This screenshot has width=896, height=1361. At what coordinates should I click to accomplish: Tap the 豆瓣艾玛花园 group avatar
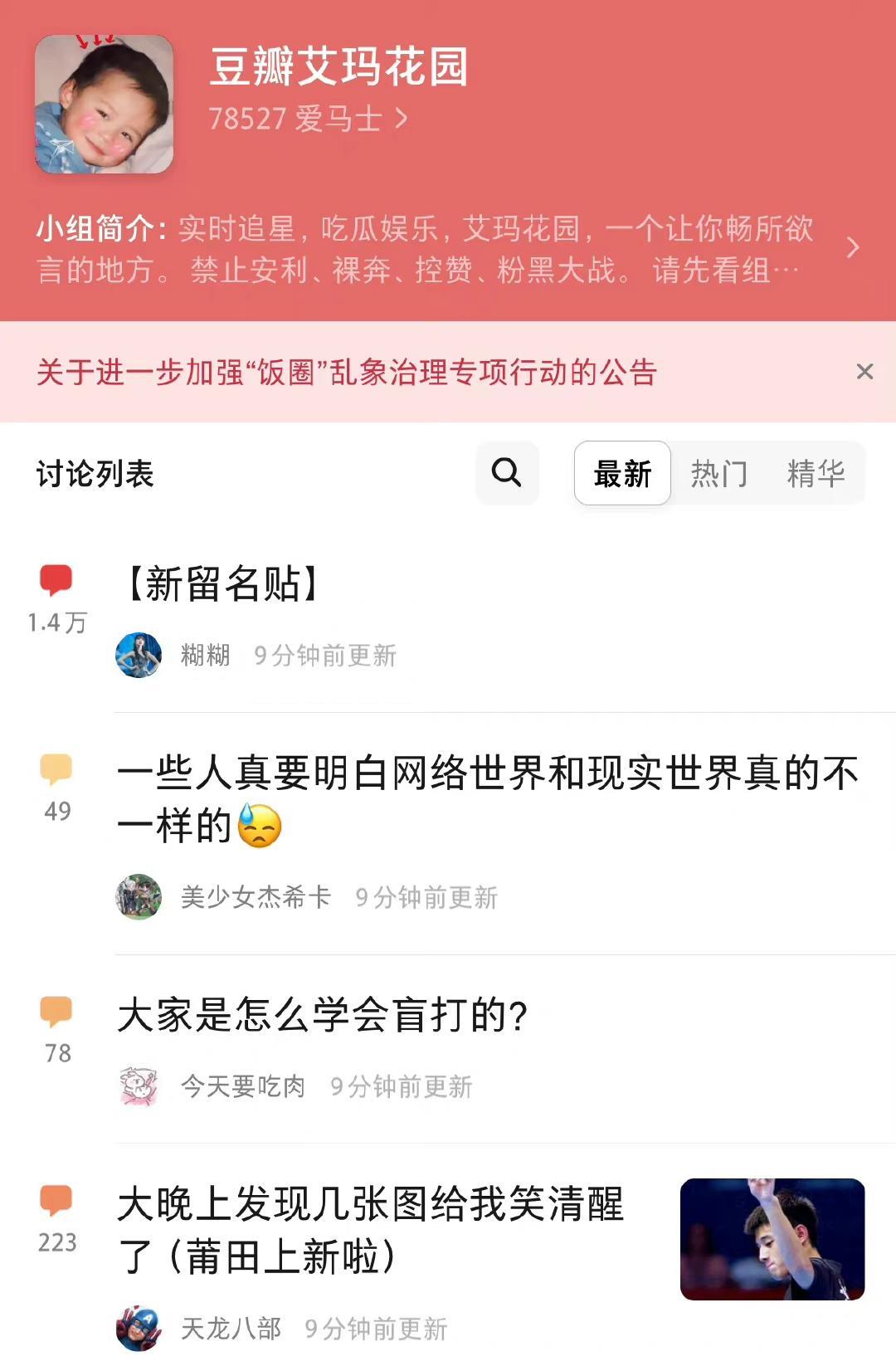pos(104,105)
